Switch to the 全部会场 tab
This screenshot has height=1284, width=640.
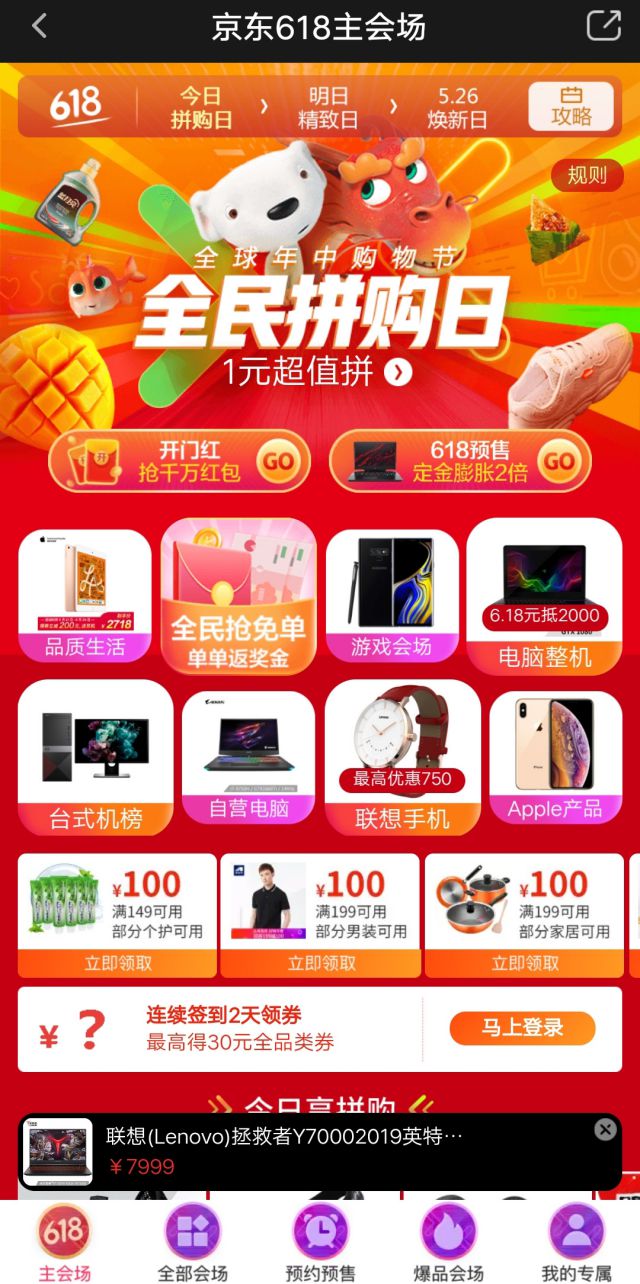click(192, 1243)
